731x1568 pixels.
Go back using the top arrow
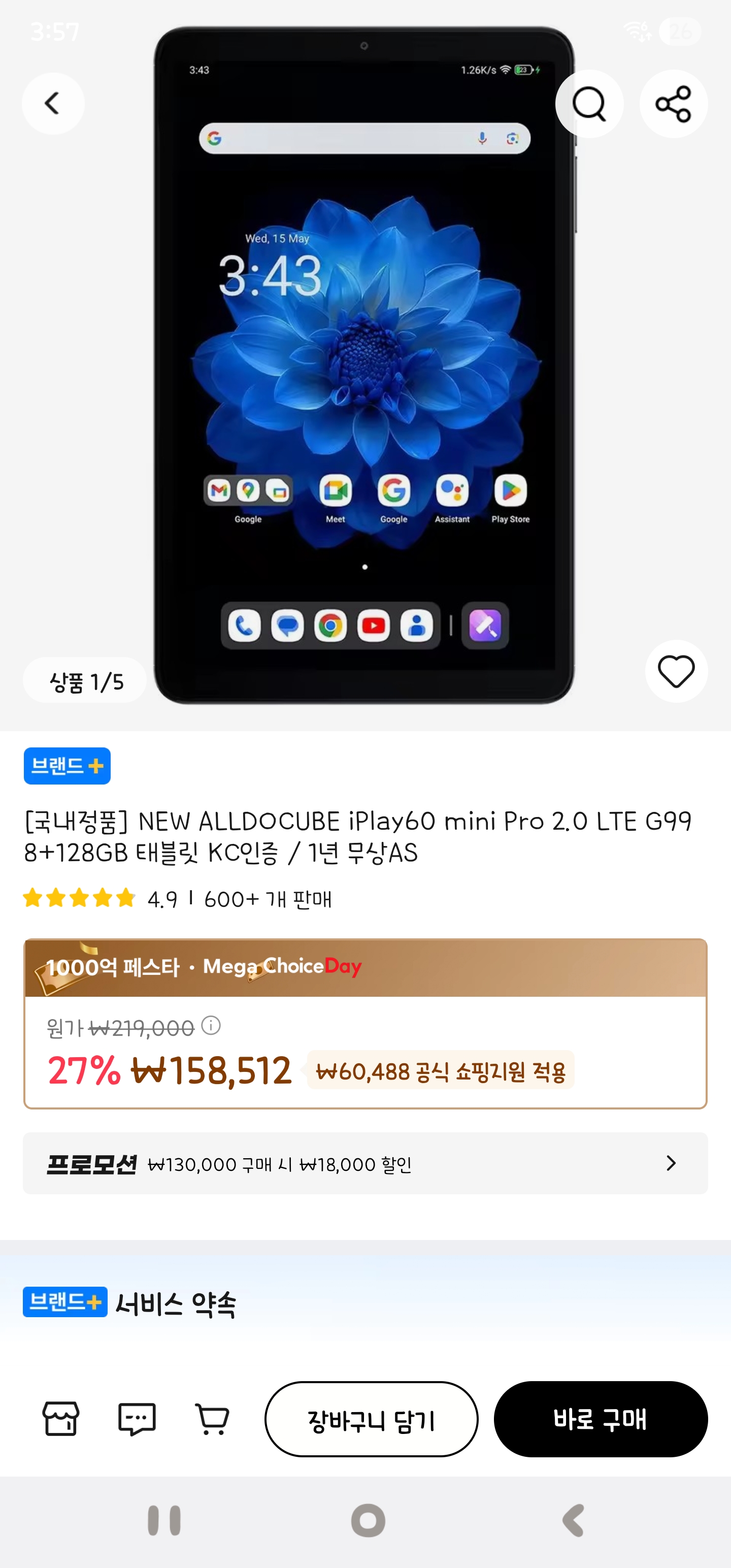pos(53,104)
